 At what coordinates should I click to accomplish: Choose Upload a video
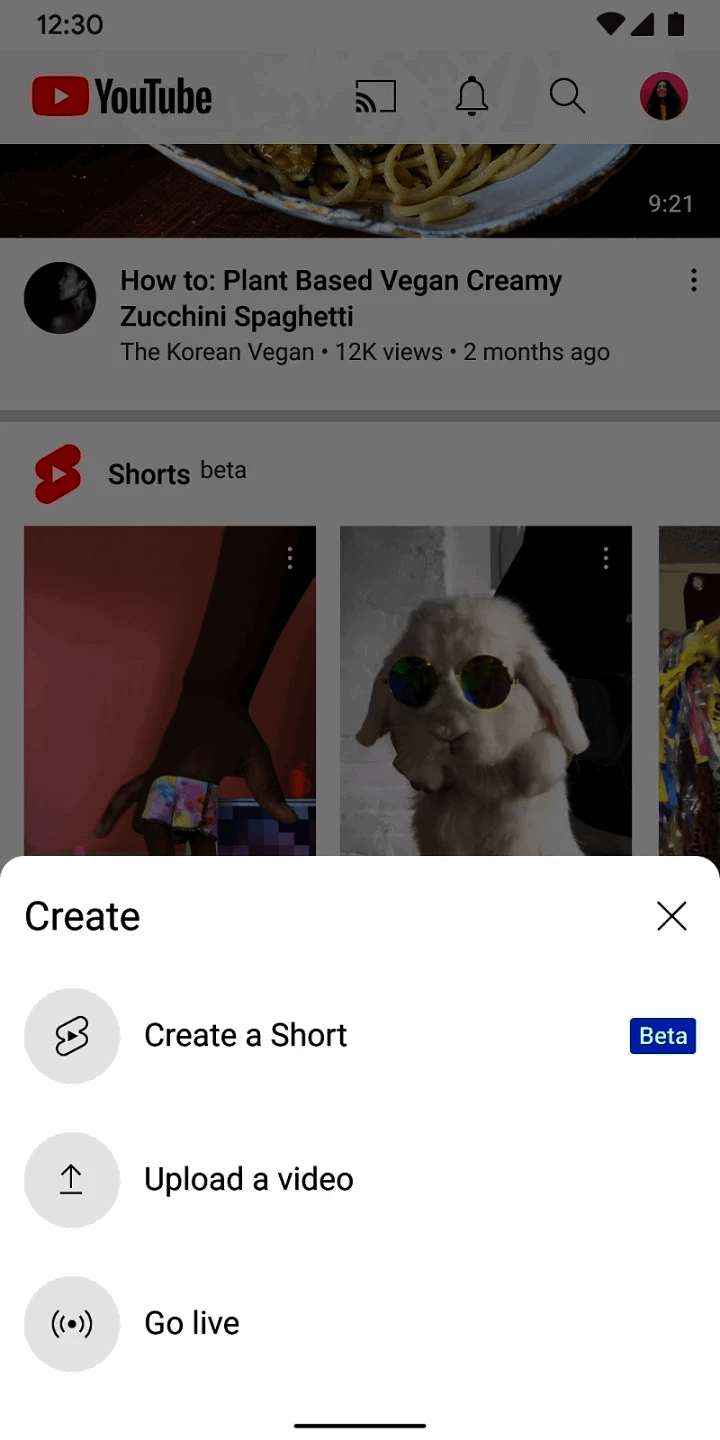coord(248,1180)
